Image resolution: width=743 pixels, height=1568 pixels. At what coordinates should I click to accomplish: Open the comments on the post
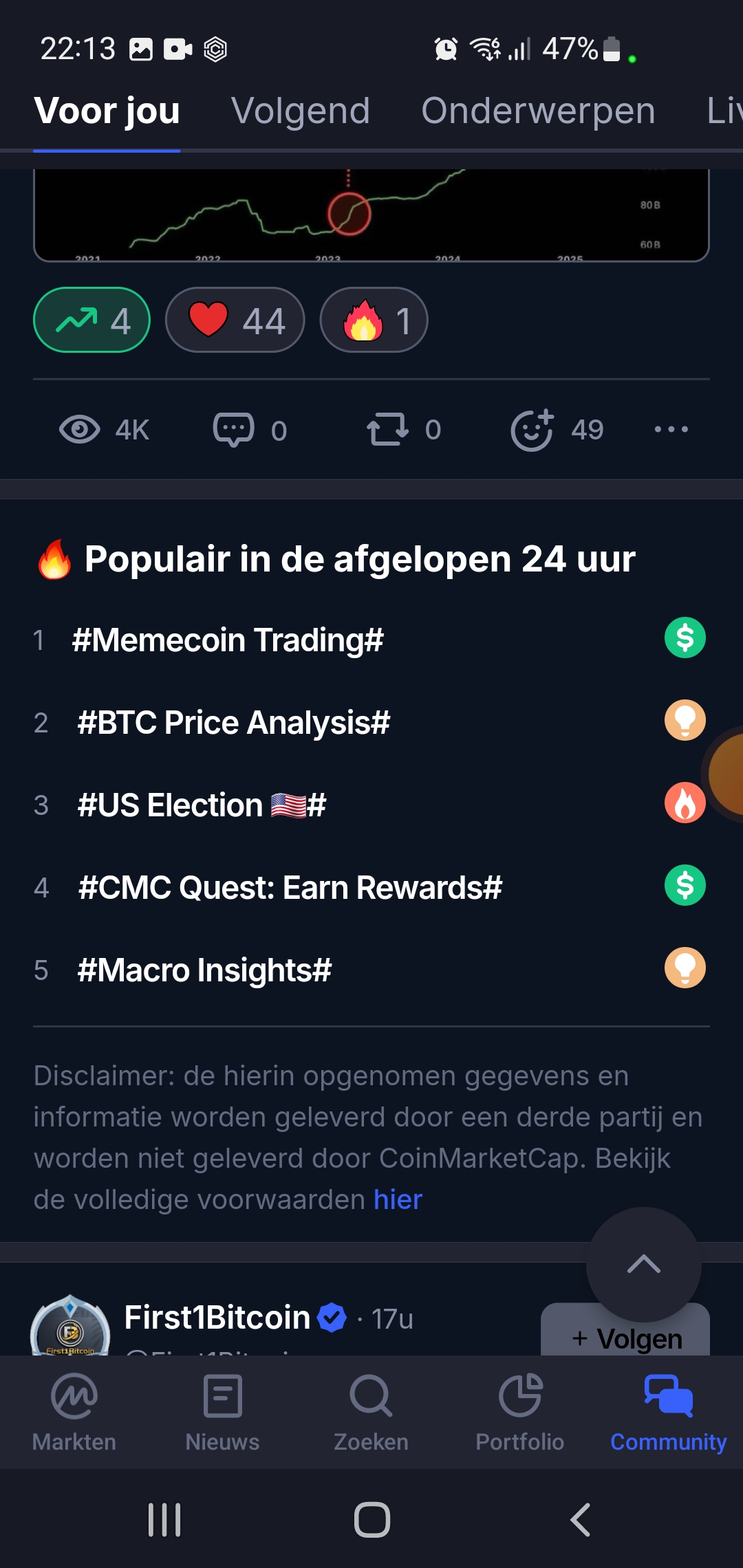(x=250, y=430)
